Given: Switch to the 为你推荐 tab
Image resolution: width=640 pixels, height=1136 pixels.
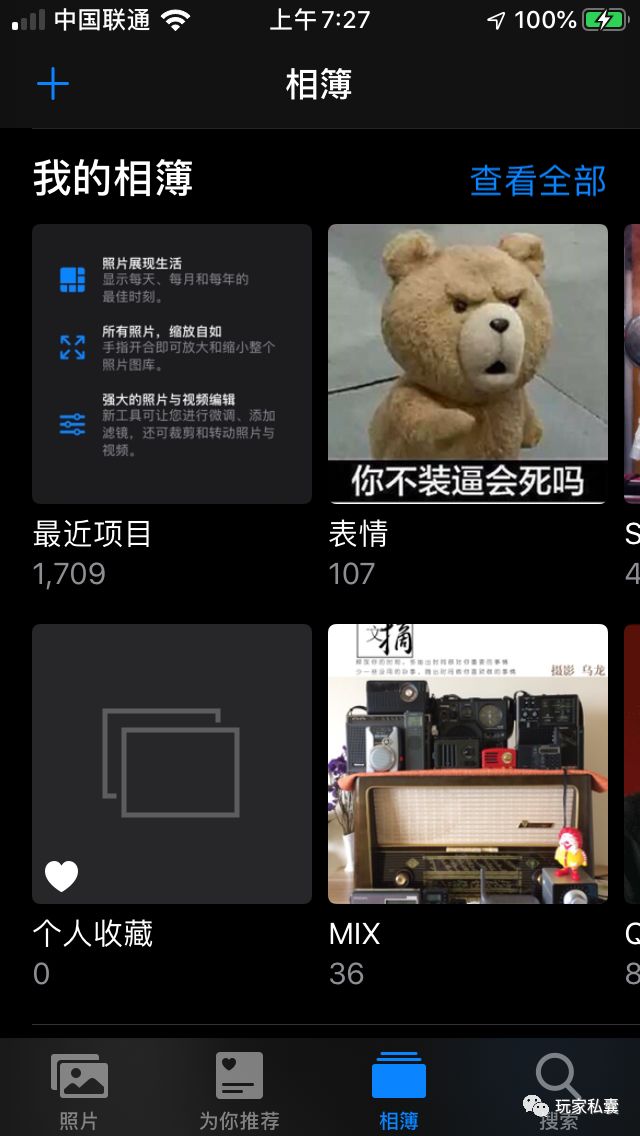Looking at the screenshot, I should point(239,1090).
